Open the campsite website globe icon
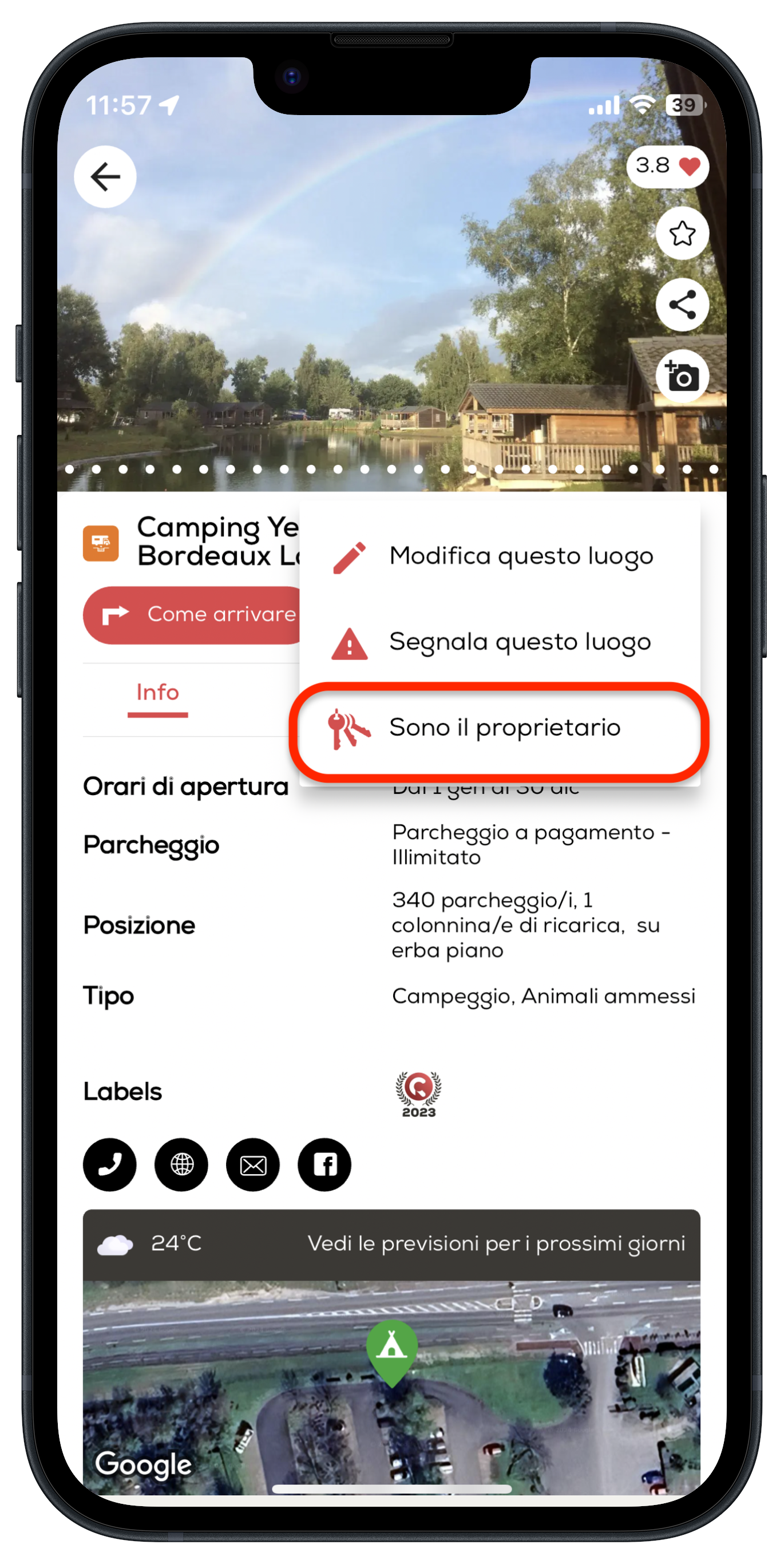This screenshot has width=784, height=1564. [181, 1164]
